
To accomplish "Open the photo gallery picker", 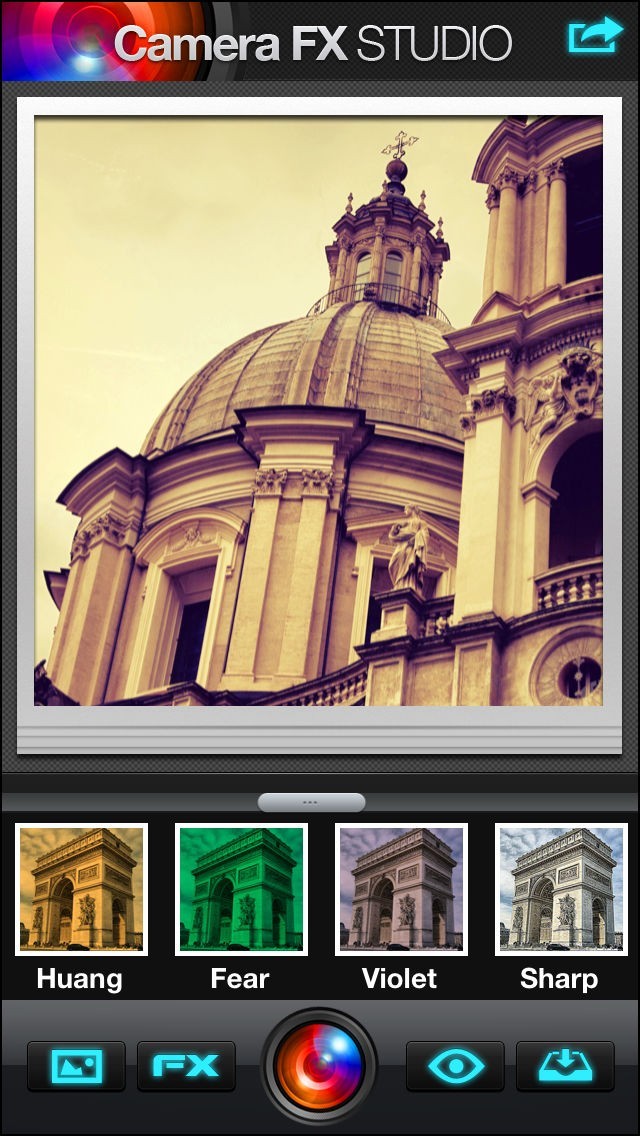I will click(76, 1066).
